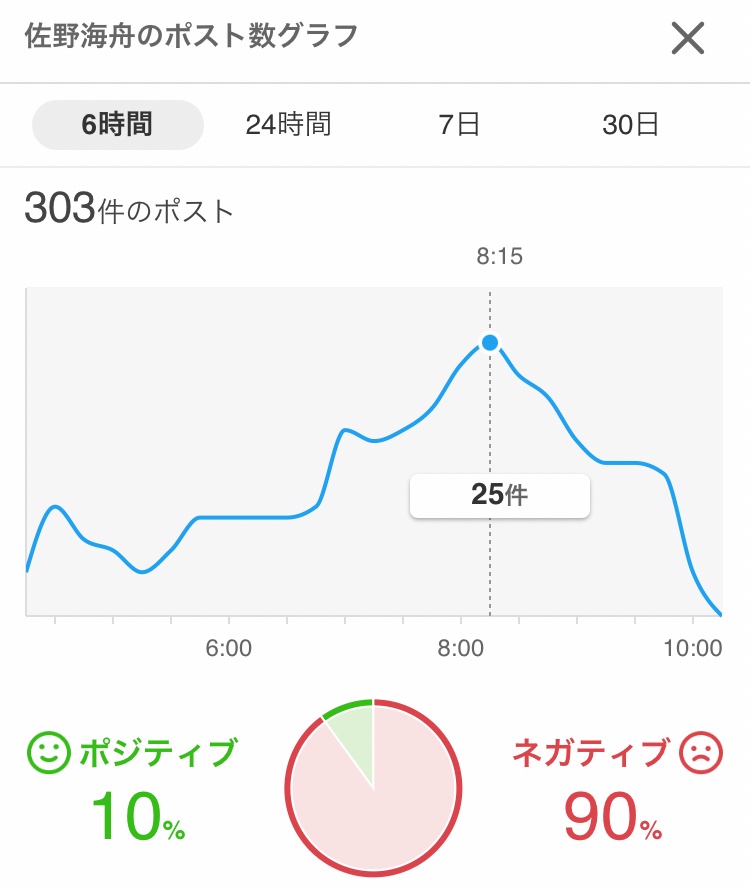Select the 6時間 time range tab
Image resolution: width=750 pixels, height=889 pixels.
coord(118,125)
